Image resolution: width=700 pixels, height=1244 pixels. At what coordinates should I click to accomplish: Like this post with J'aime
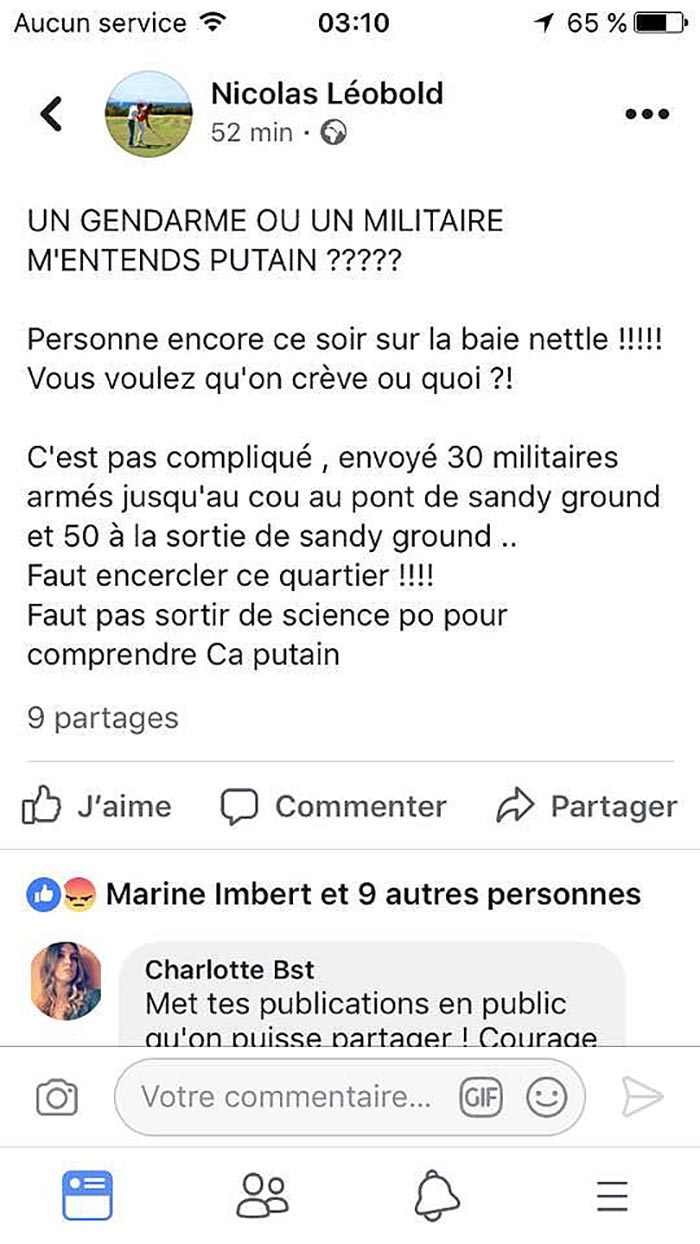pyautogui.click(x=97, y=807)
